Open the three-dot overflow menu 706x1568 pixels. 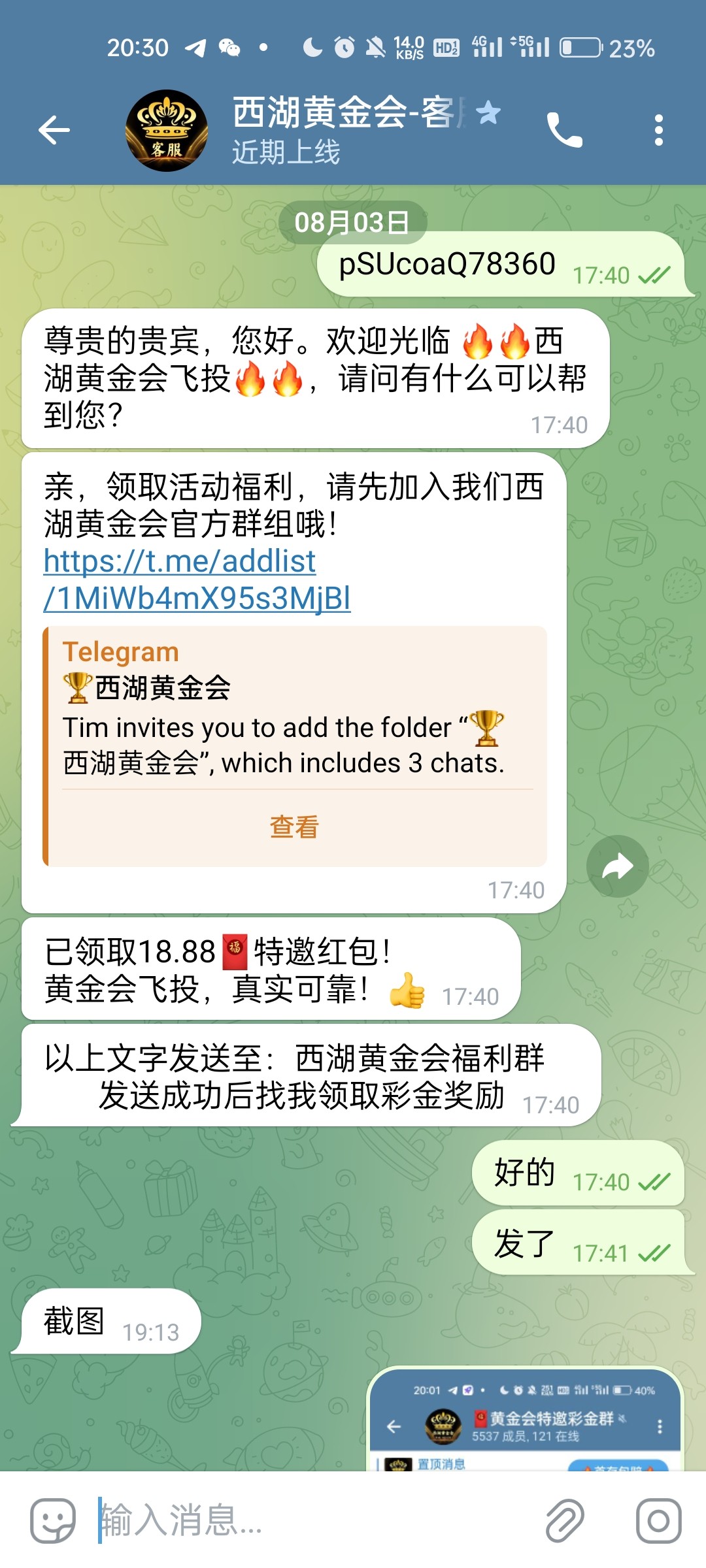658,130
